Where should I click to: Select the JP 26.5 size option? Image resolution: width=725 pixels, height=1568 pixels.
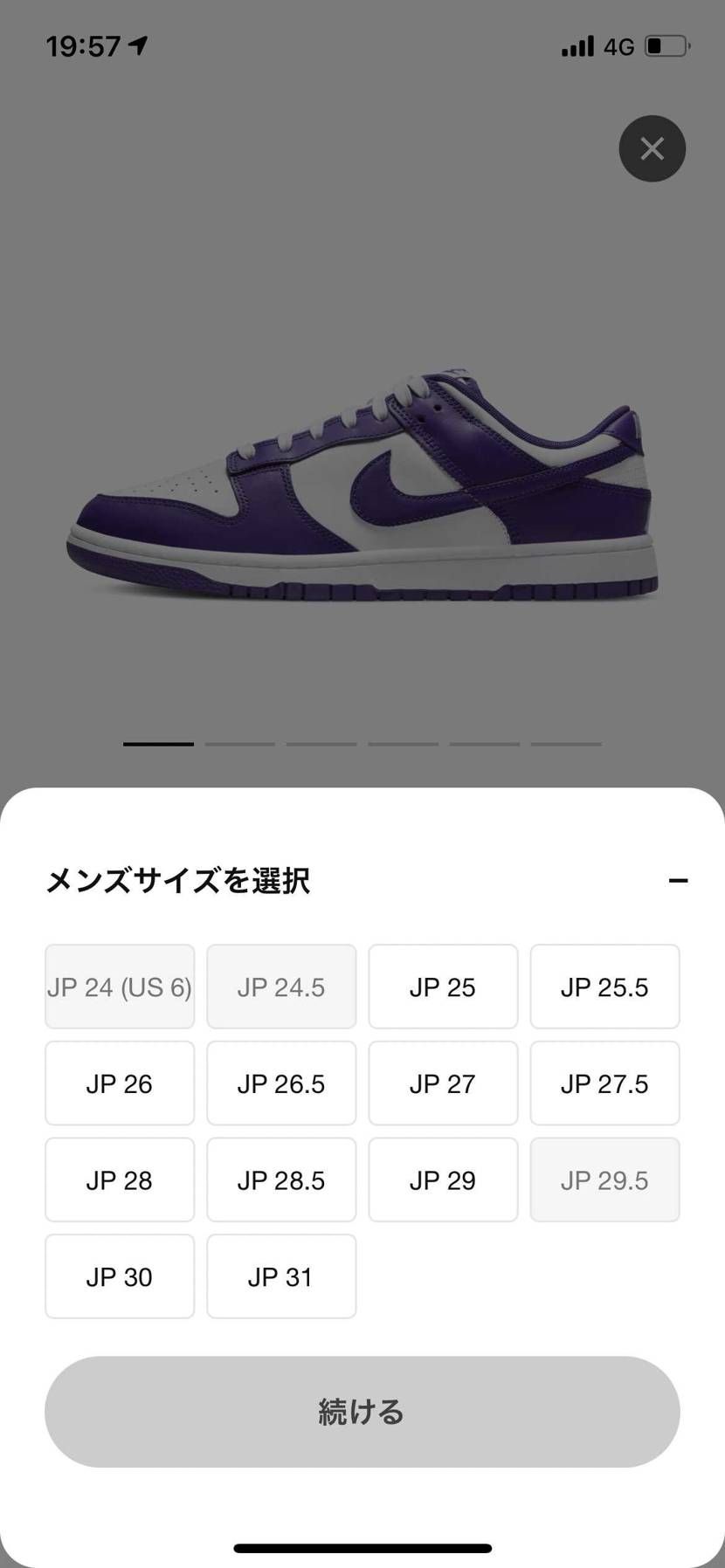280,1083
